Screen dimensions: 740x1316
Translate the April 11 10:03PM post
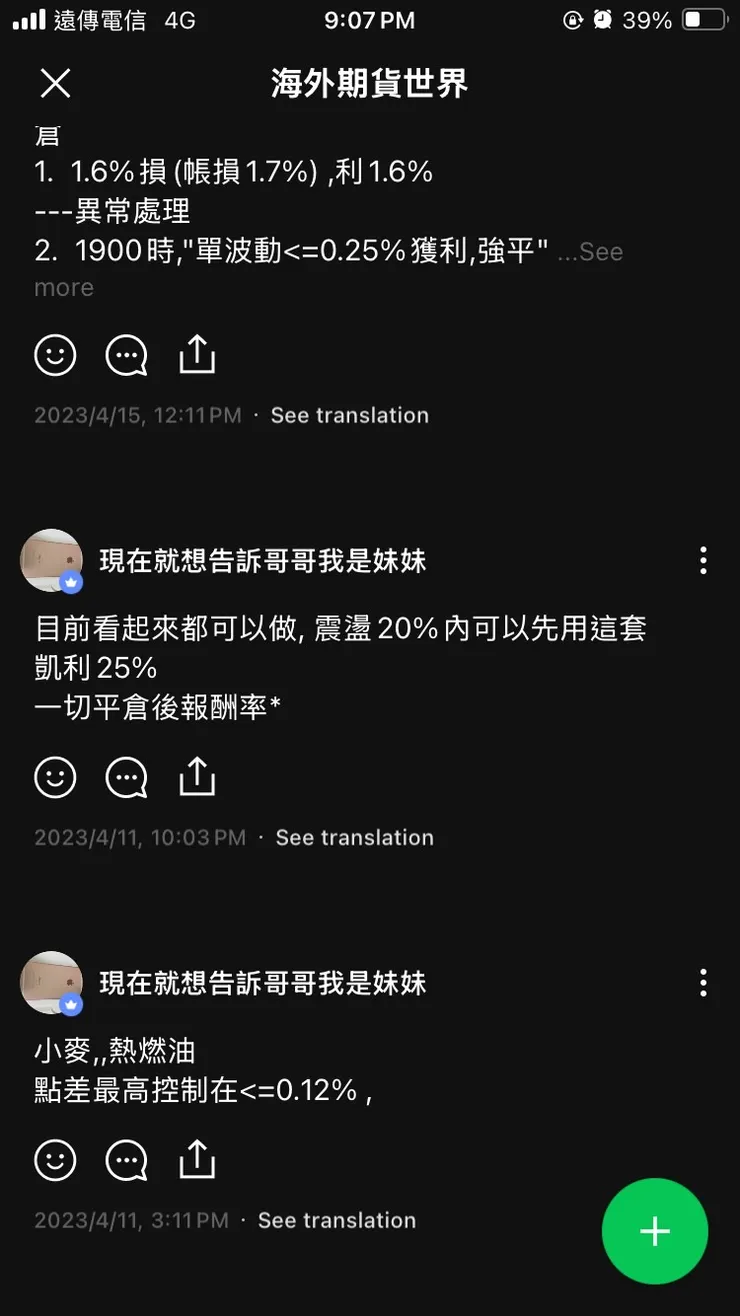click(x=354, y=836)
